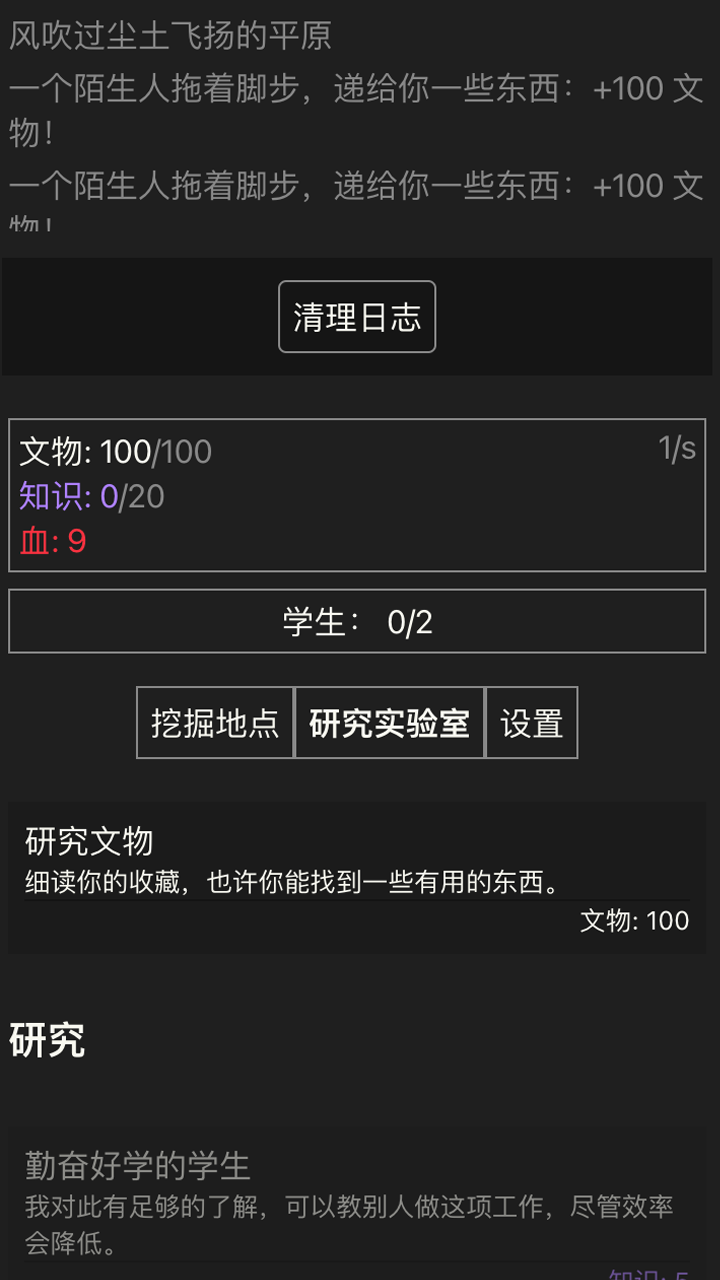Select the 研究实验室 tab
The width and height of the screenshot is (720, 1280).
click(x=389, y=723)
